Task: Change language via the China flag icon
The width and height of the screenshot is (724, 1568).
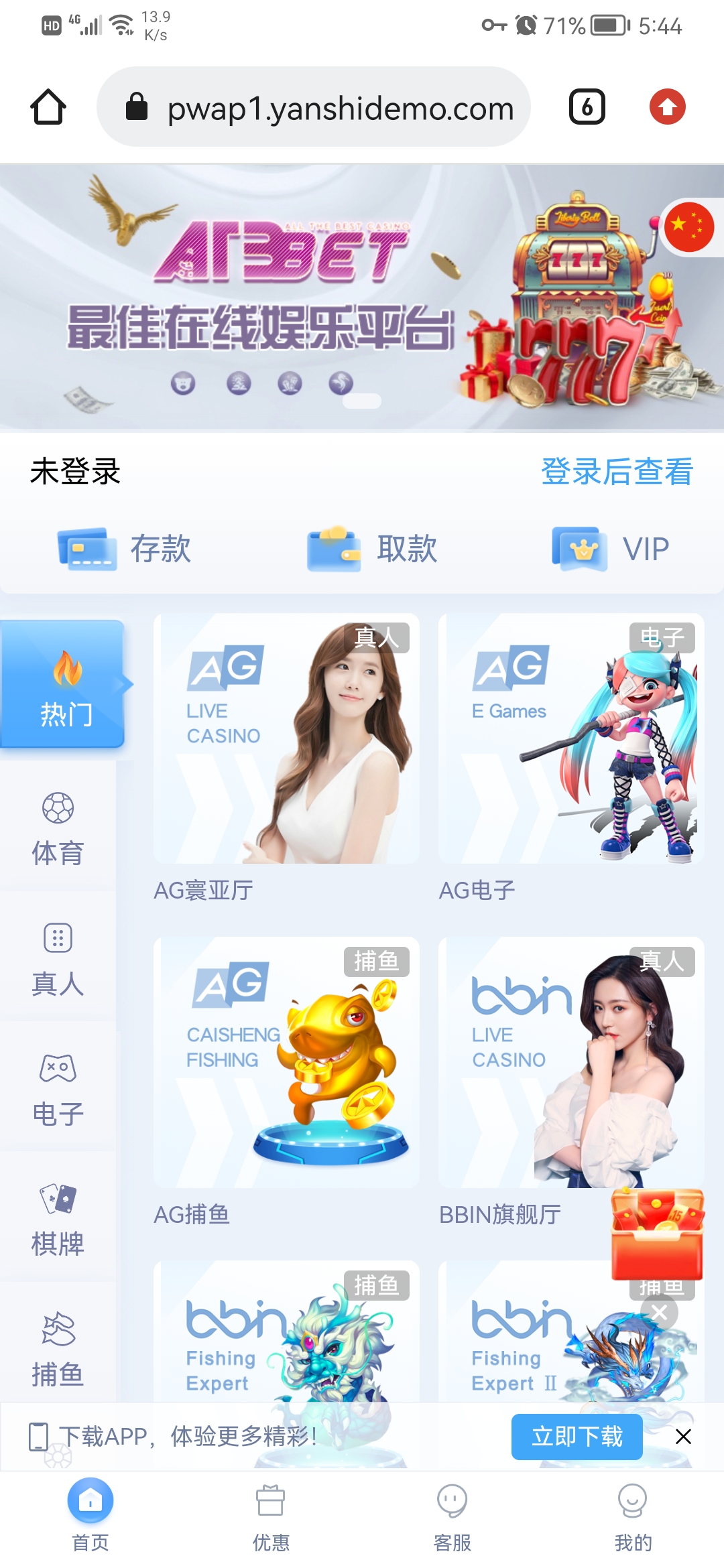Action: [x=688, y=226]
